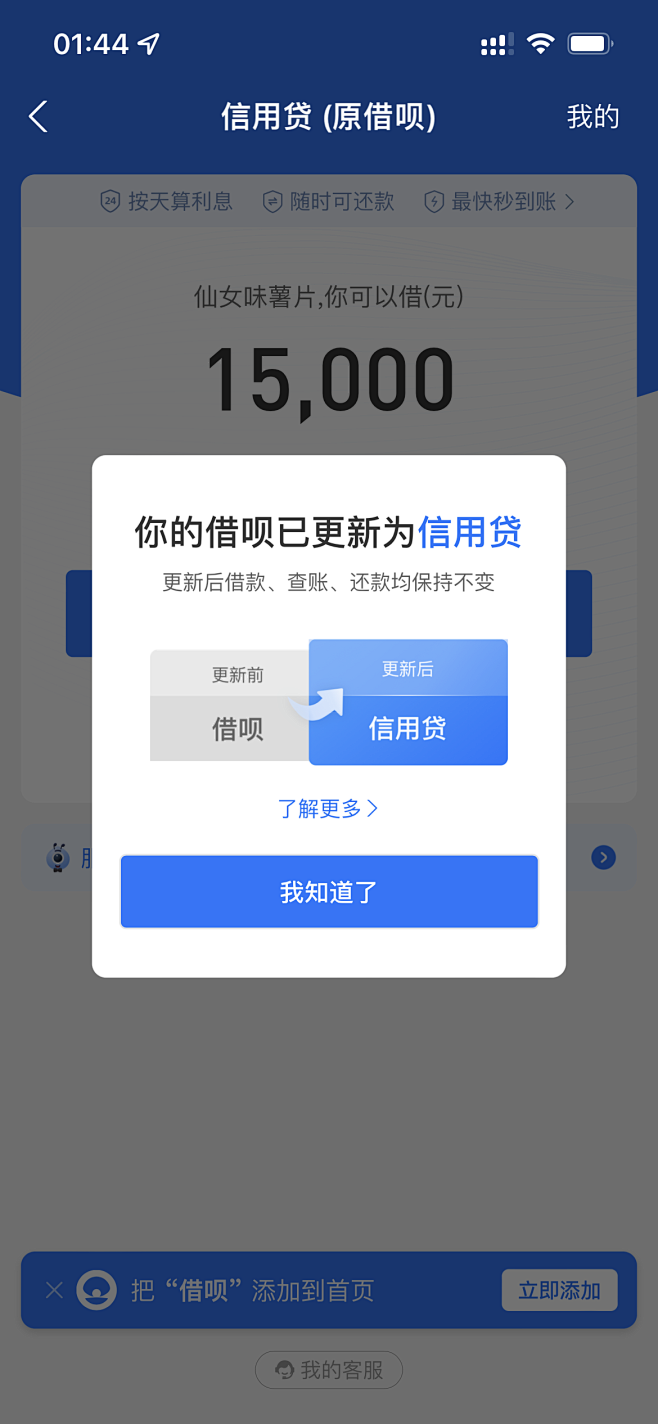Tap the 我知道了 button
Image resolution: width=658 pixels, height=1424 pixels.
point(329,892)
